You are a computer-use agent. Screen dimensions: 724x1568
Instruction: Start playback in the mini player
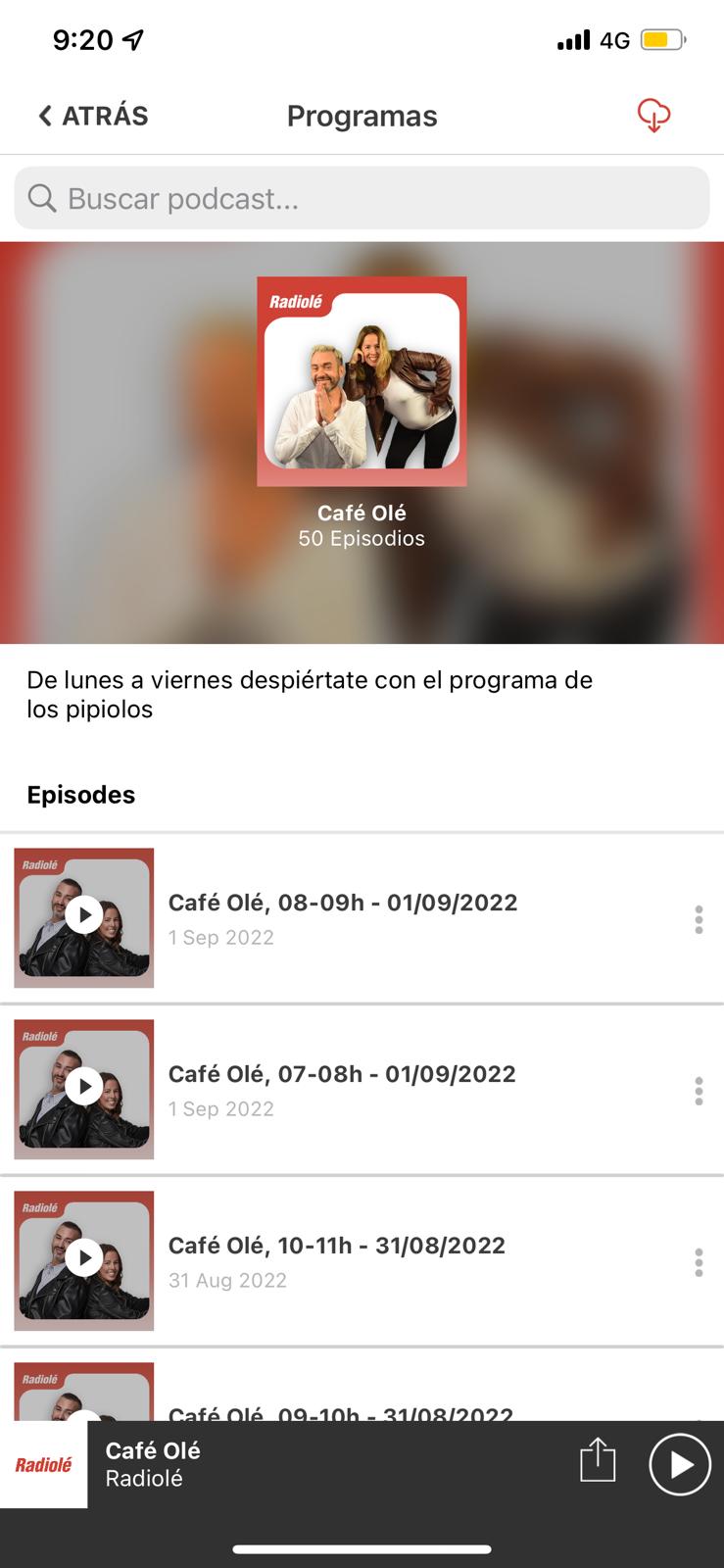tap(680, 1464)
